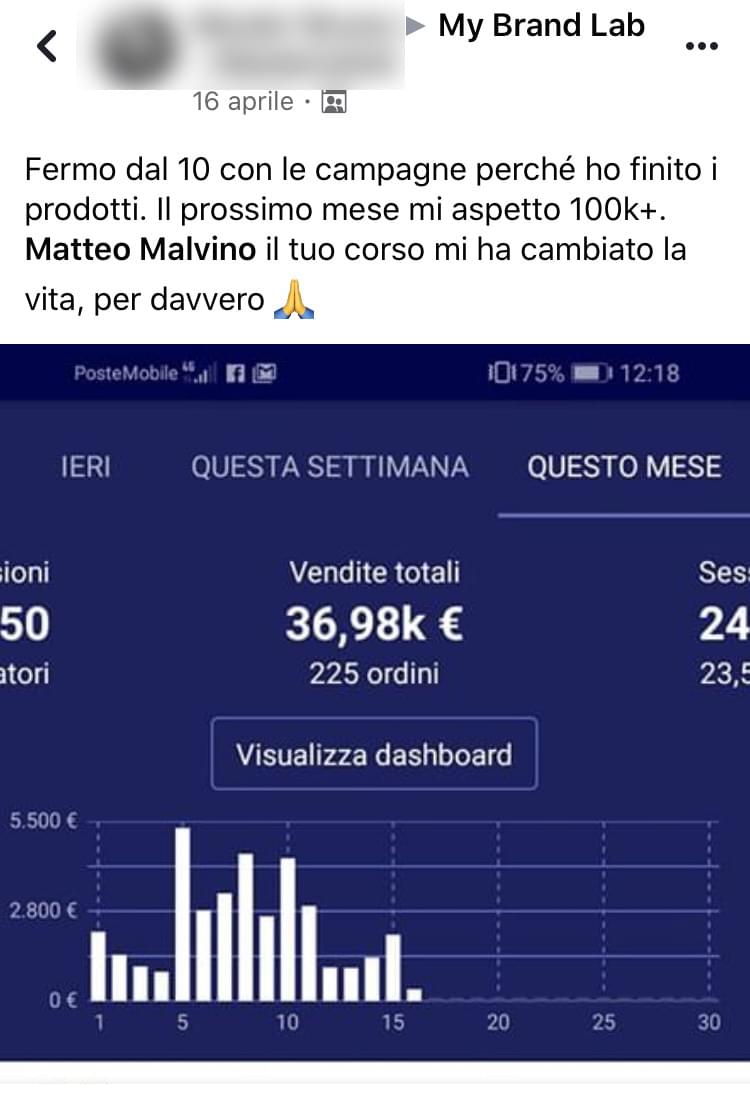Go back from this post
This screenshot has height=1093, width=750.
[46, 46]
